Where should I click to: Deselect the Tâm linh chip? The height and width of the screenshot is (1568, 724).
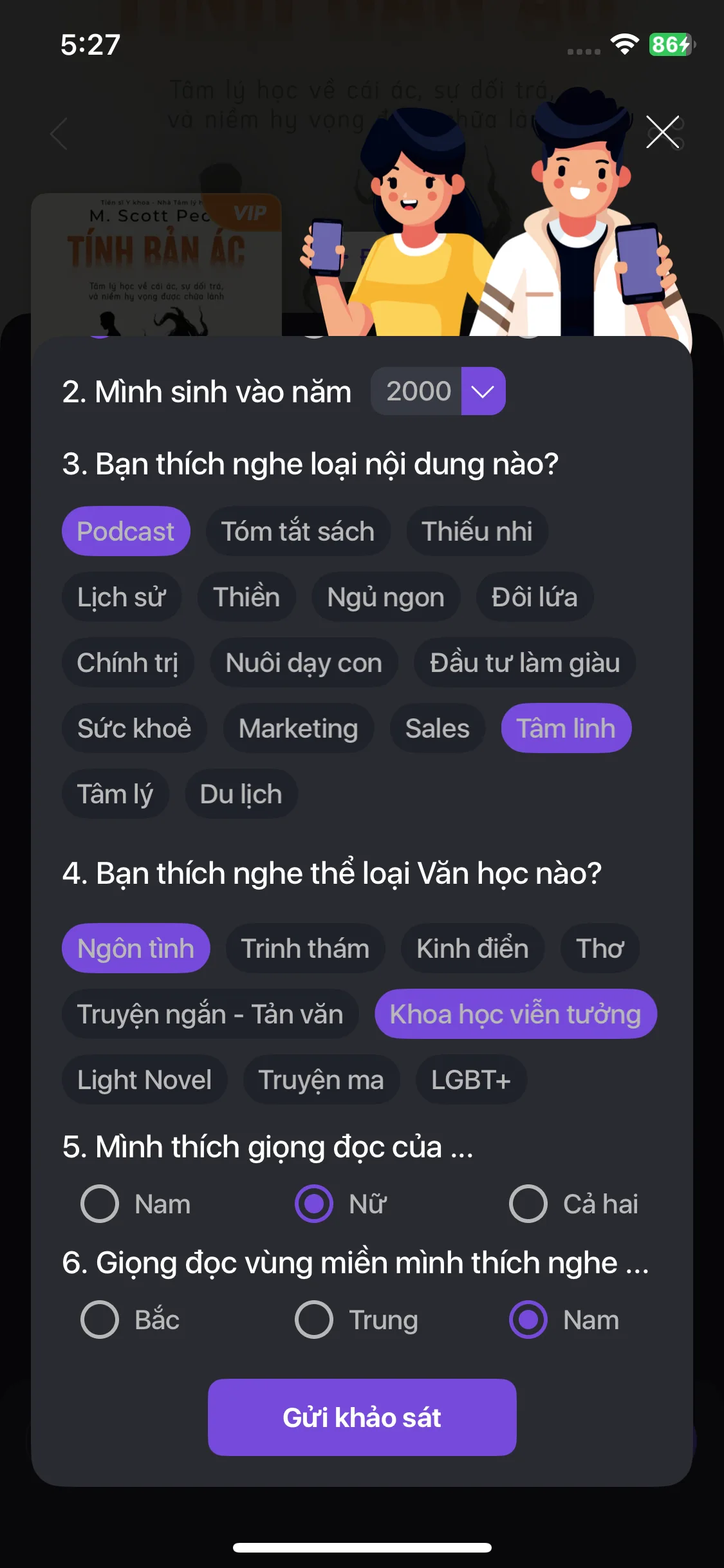pos(566,729)
